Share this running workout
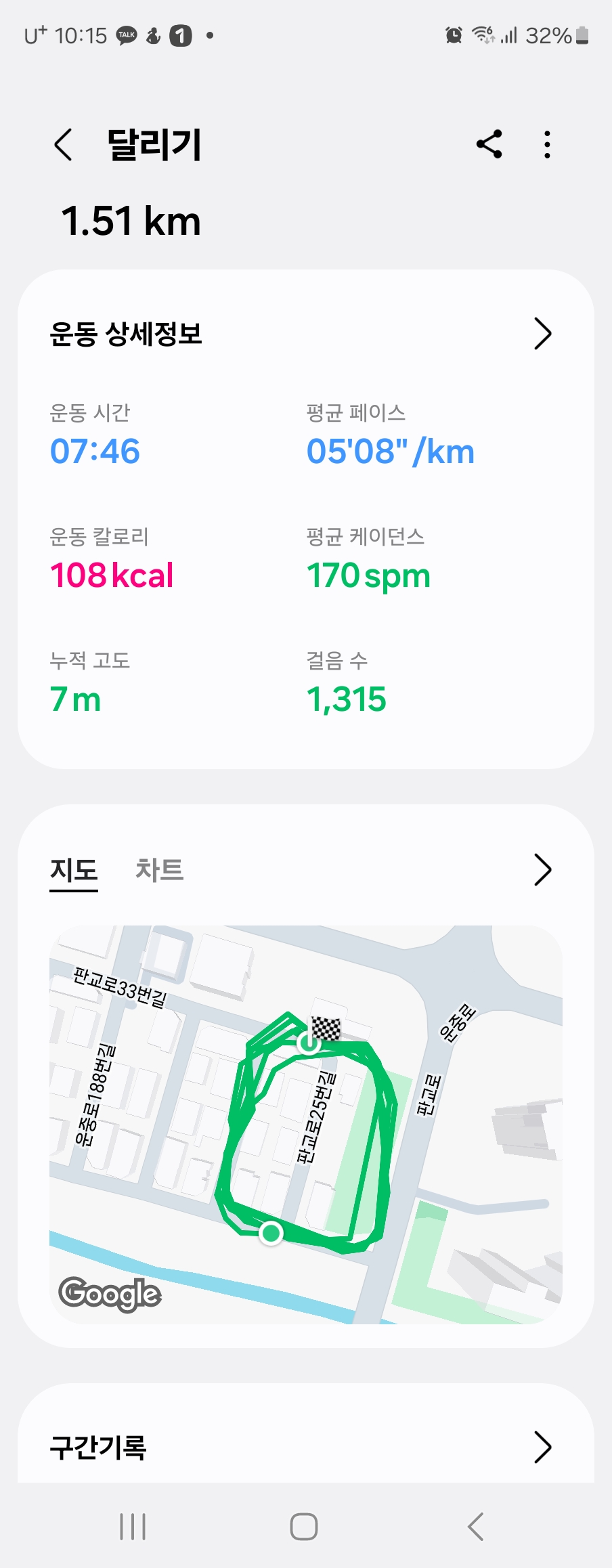Image resolution: width=612 pixels, height=1568 pixels. 489,144
